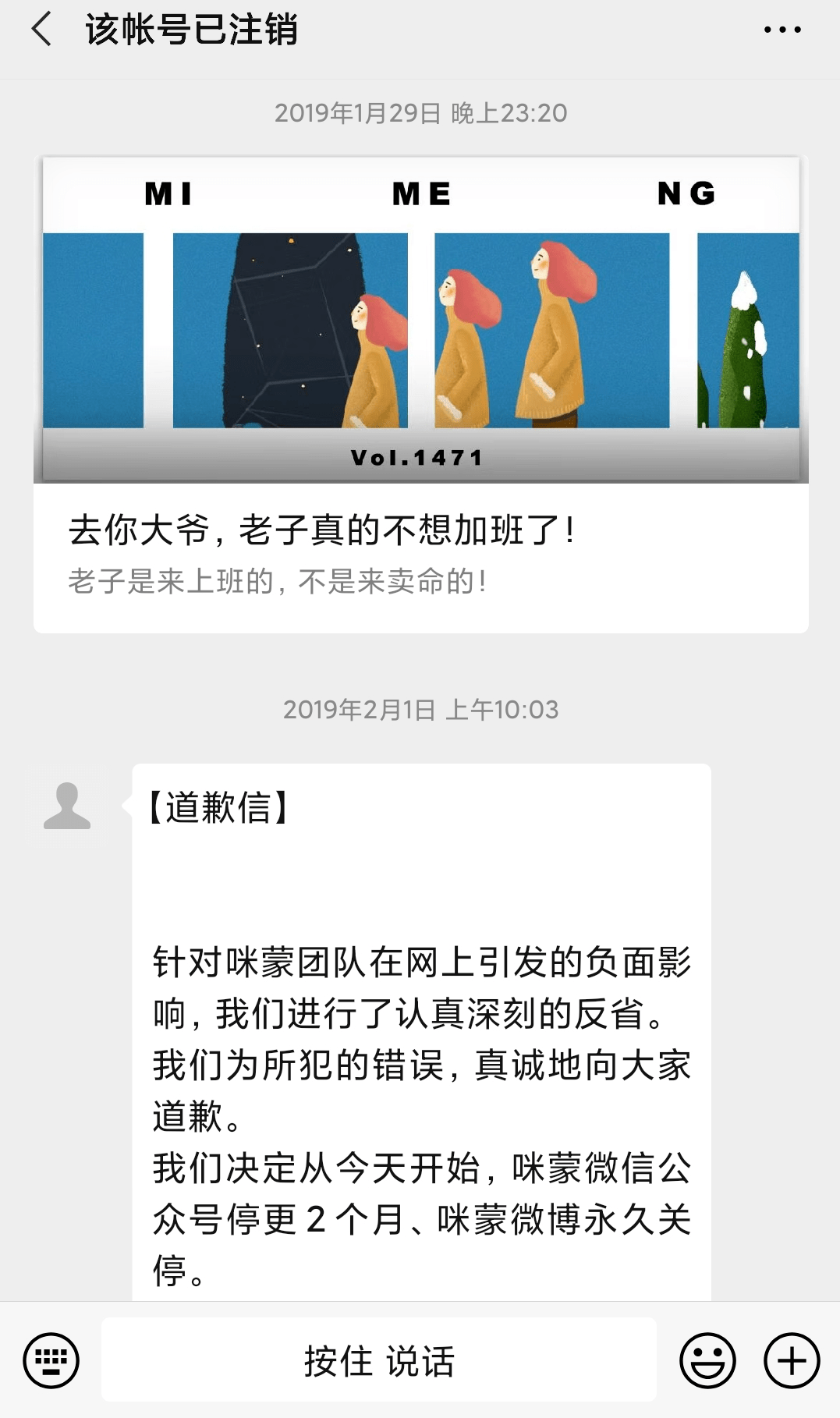Go back using the top-left arrow
This screenshot has height=1418, width=840.
[x=42, y=30]
